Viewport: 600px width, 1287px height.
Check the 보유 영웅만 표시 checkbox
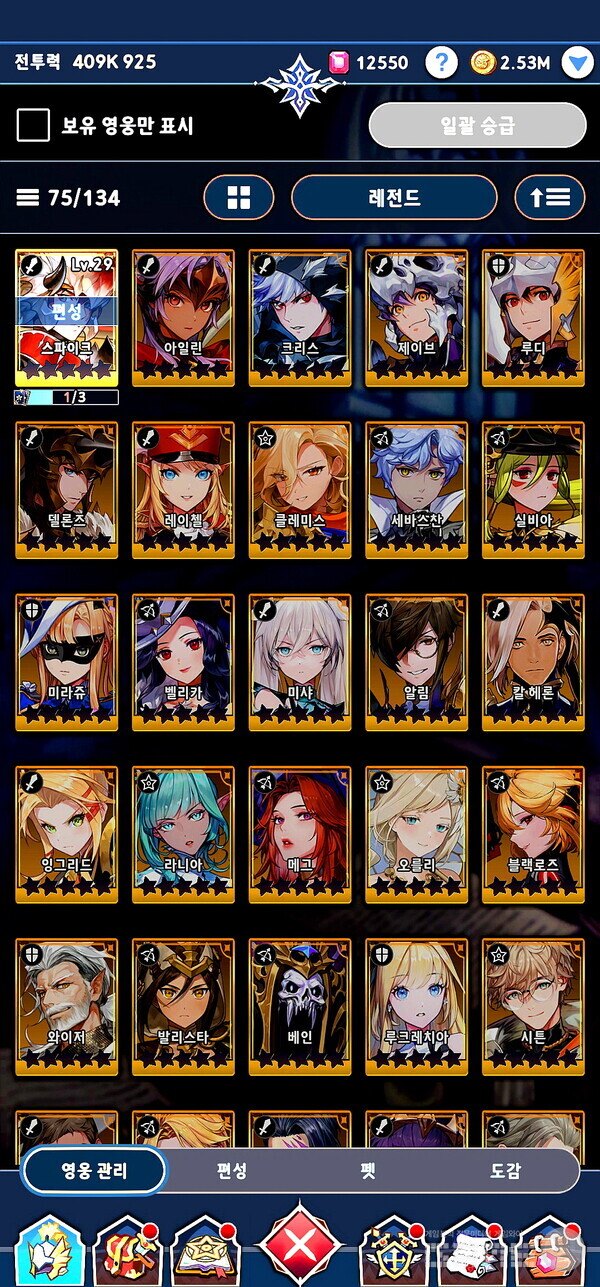(x=34, y=126)
